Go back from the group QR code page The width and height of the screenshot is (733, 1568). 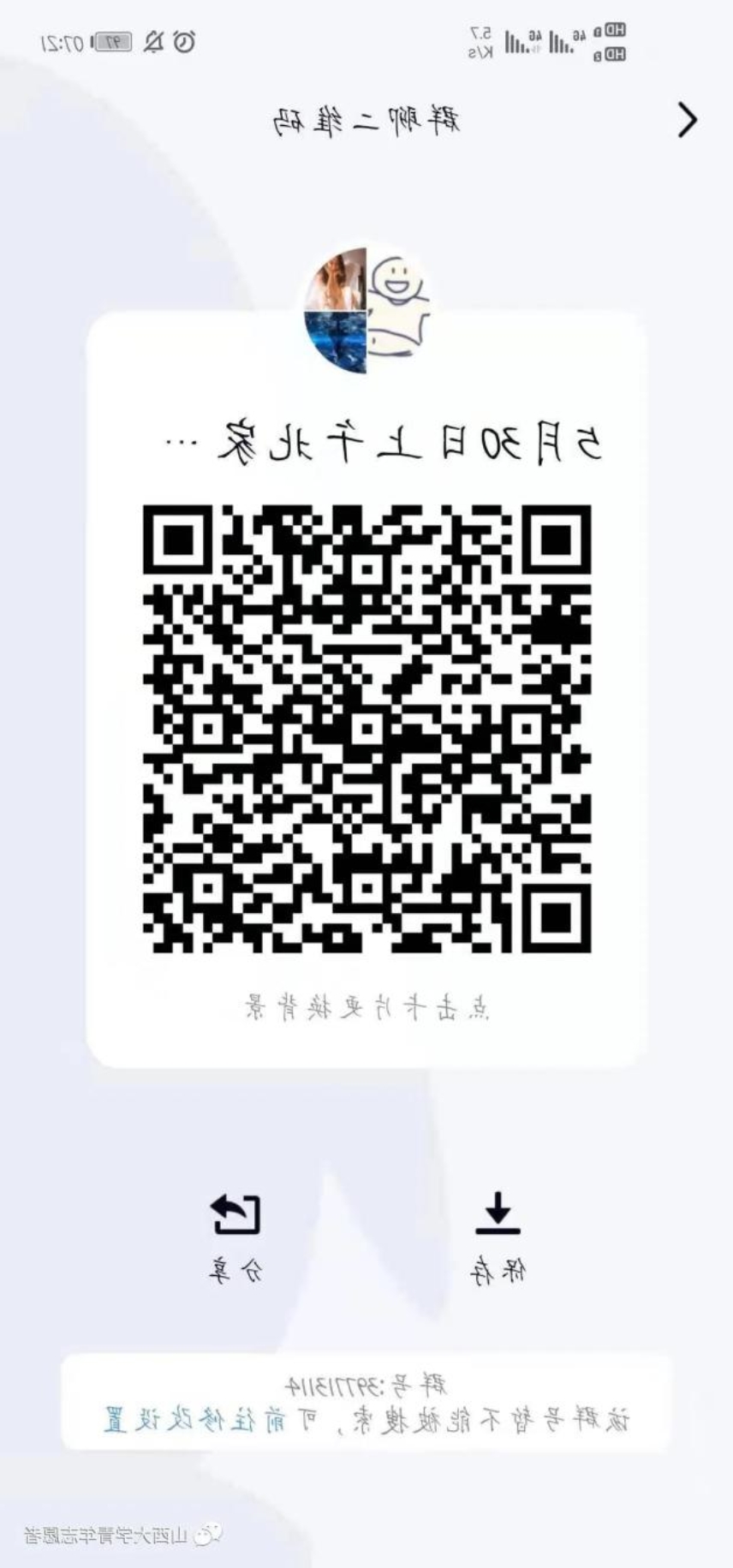(688, 120)
